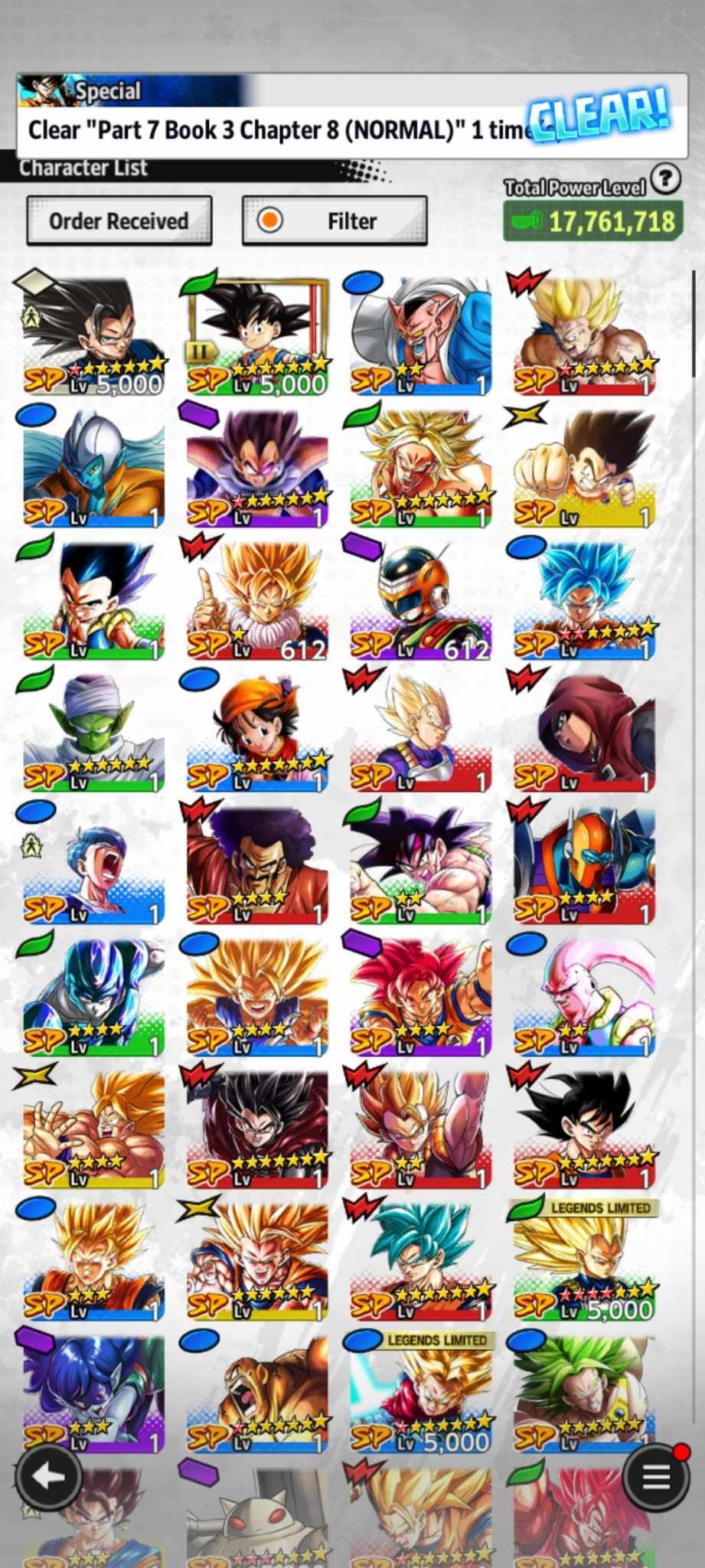Screen dimensions: 705x1568
Task: Go back with the arrow button
Action: pyautogui.click(x=49, y=1477)
